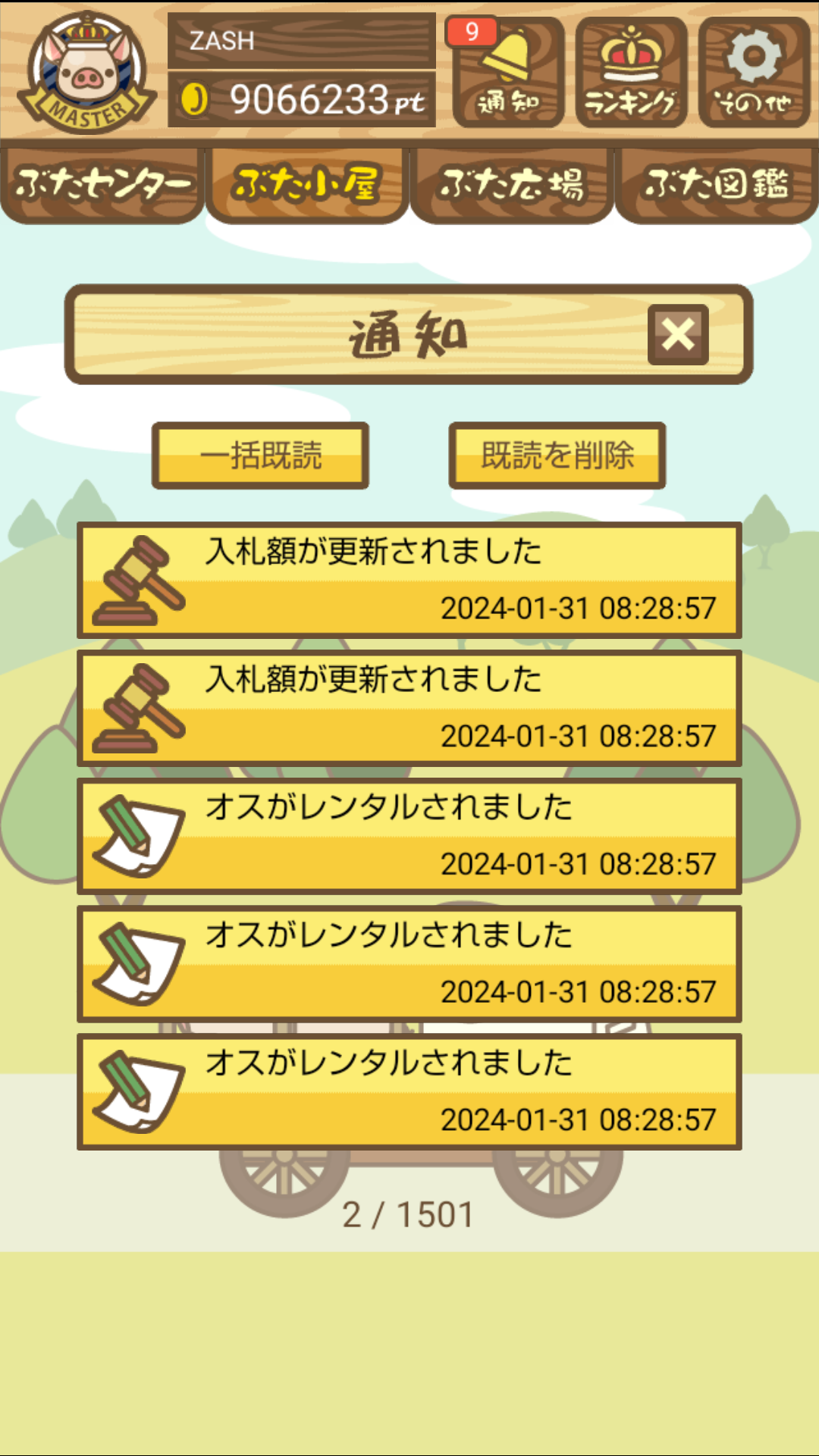This screenshot has height=1456, width=819.
Task: Open the MASTER pig profile badge
Action: (x=87, y=72)
